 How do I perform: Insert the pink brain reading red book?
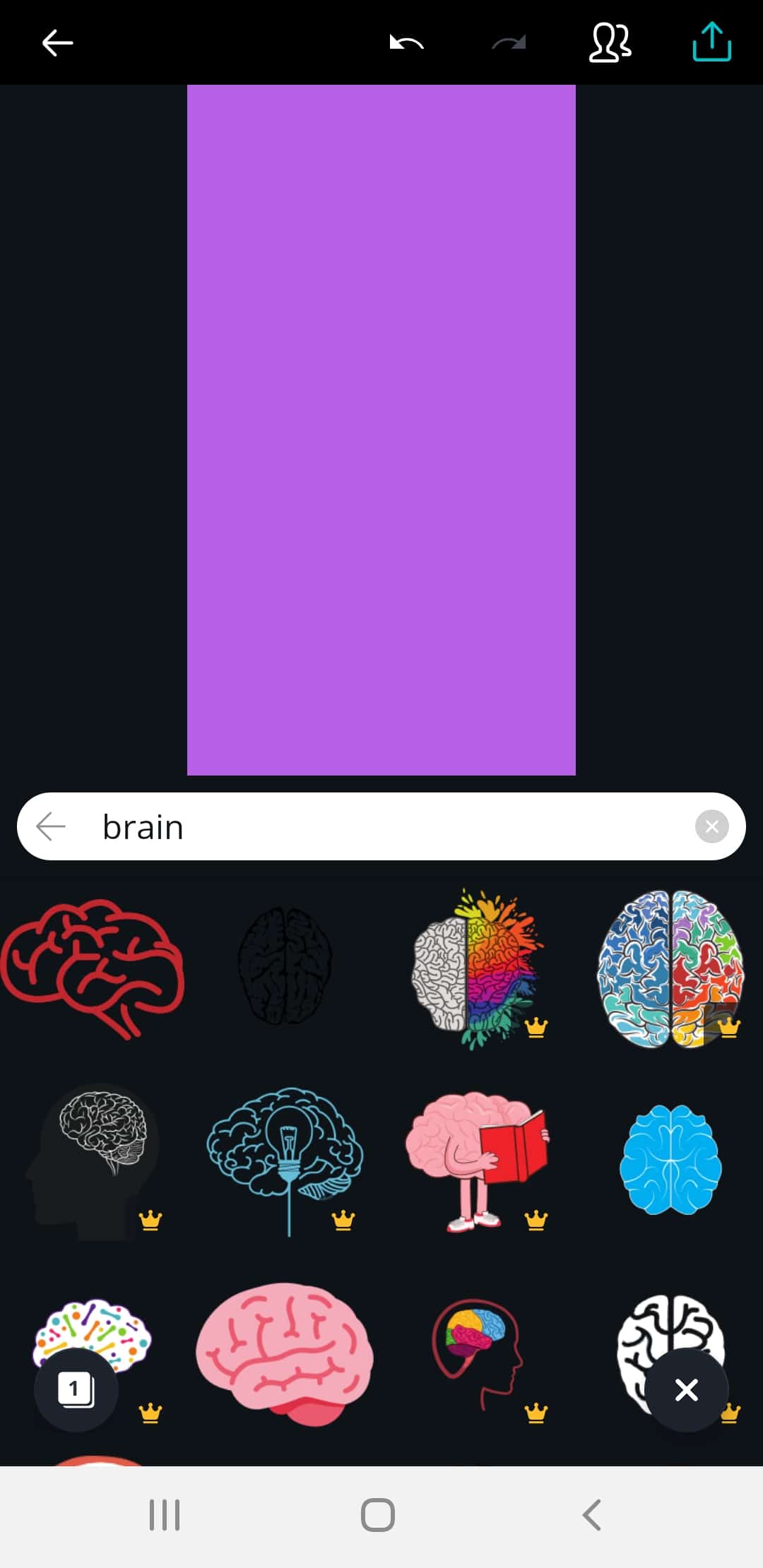coord(478,1162)
